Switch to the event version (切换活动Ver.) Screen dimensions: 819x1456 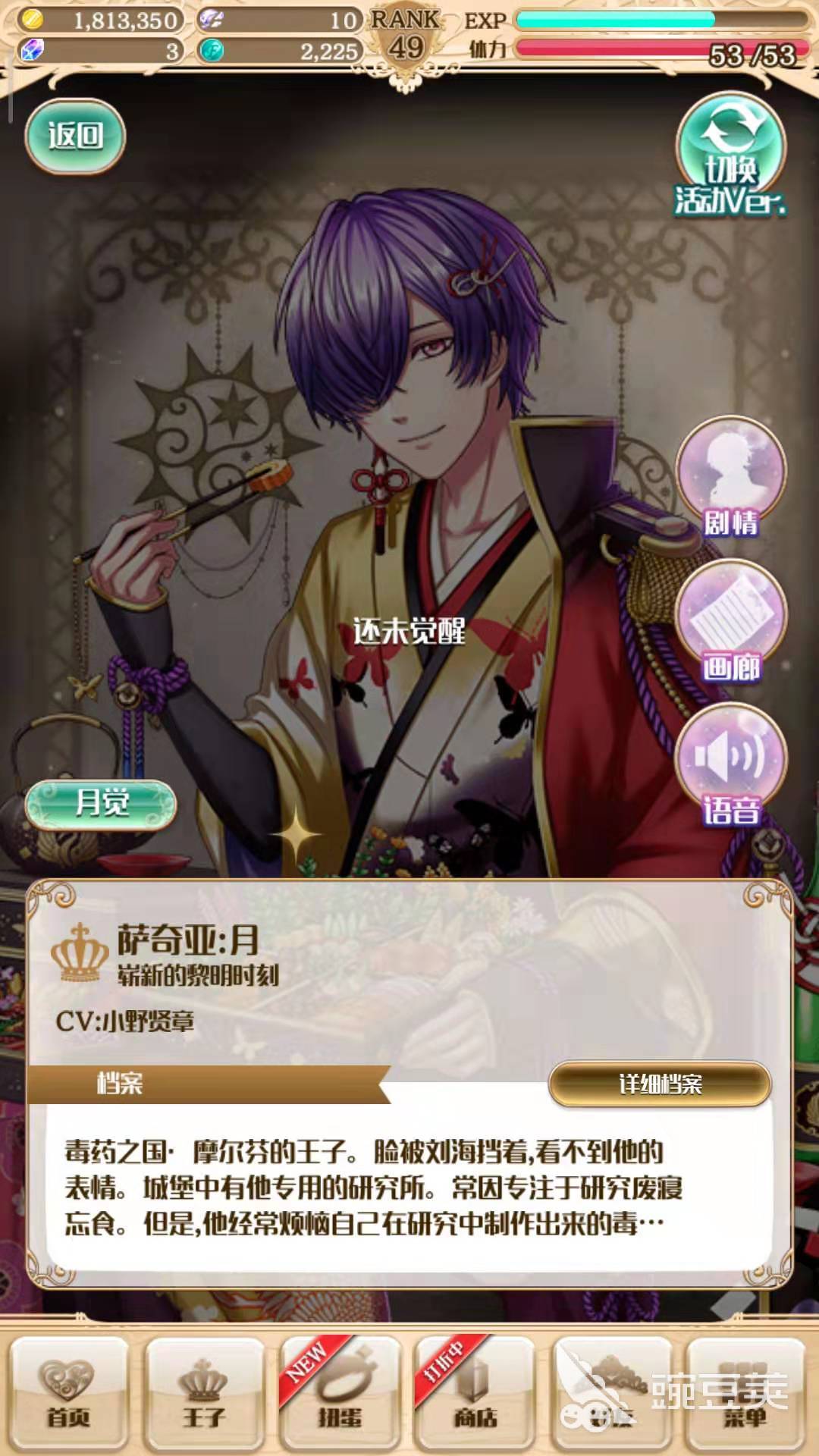point(730,155)
